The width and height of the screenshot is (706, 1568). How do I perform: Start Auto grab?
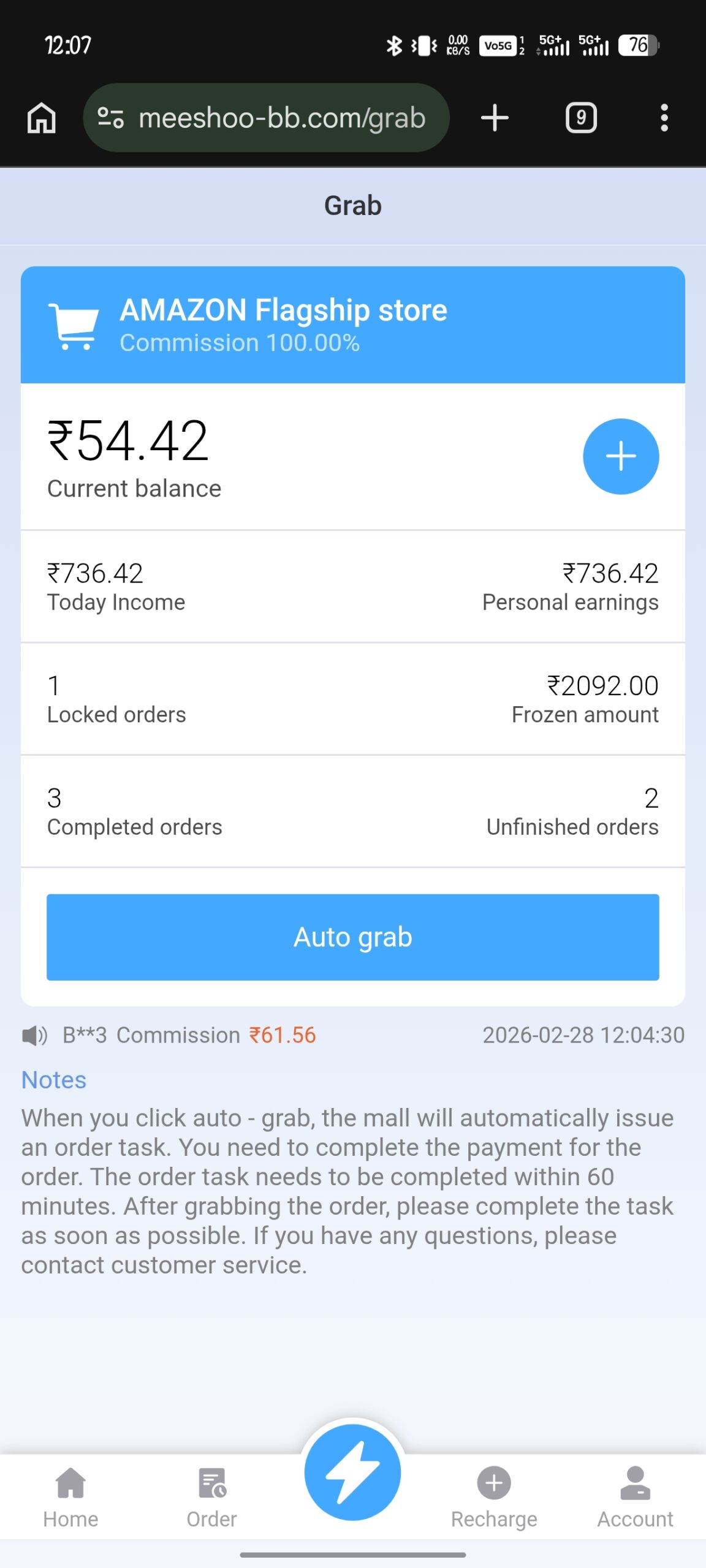pyautogui.click(x=353, y=937)
